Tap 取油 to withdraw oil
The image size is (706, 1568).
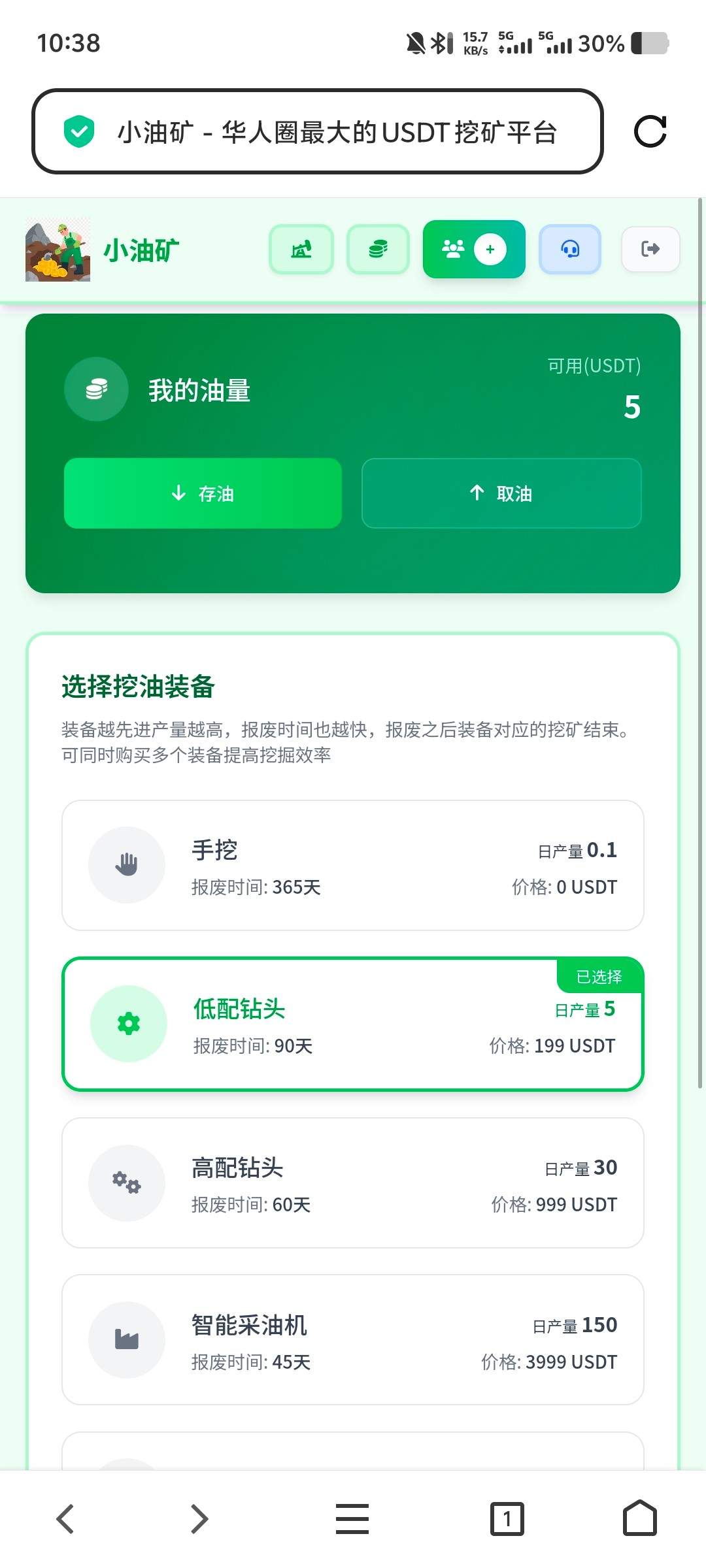501,493
